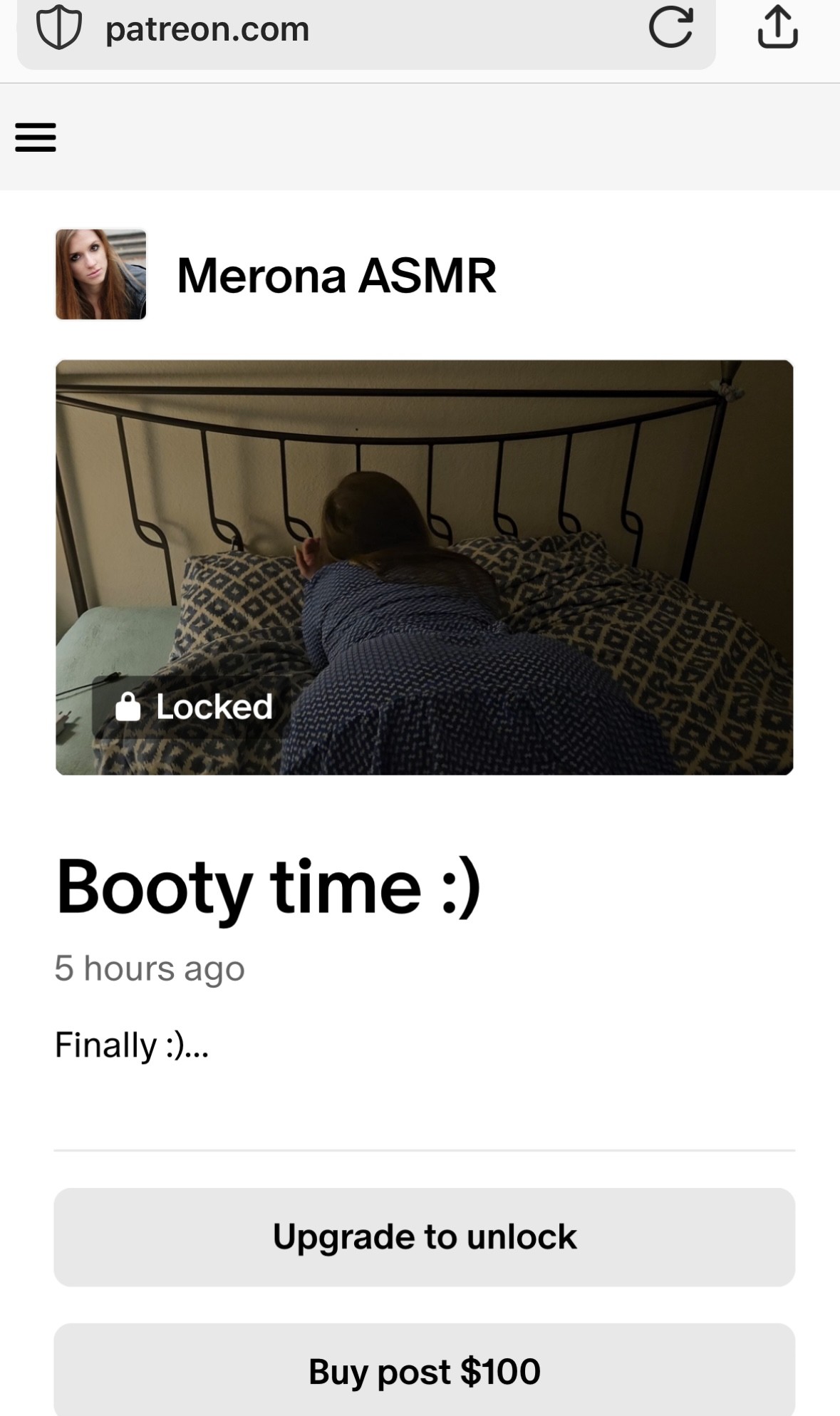
Task: Open the Booty time post title
Action: click(x=268, y=887)
